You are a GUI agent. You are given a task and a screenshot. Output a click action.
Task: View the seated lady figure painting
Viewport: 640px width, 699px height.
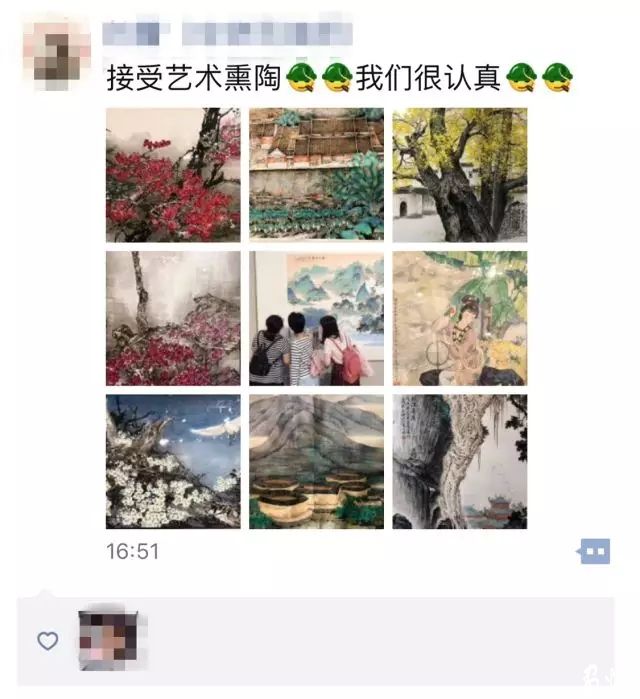[x=459, y=318]
